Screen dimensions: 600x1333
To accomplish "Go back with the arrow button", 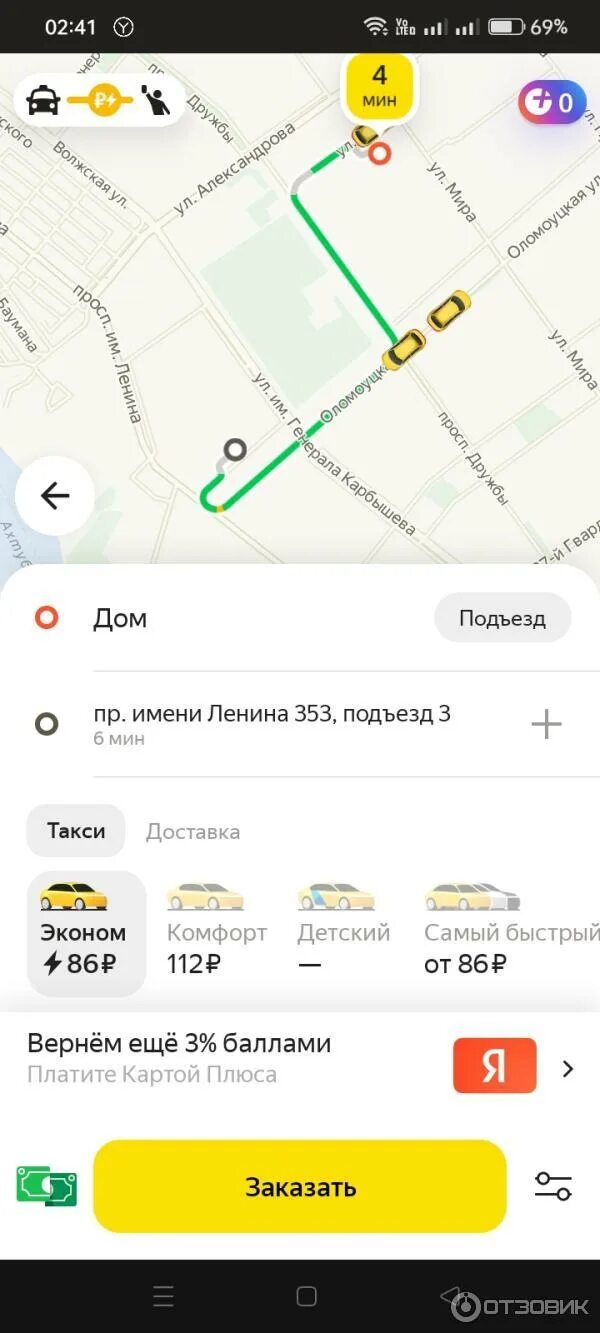I will pyautogui.click(x=55, y=496).
